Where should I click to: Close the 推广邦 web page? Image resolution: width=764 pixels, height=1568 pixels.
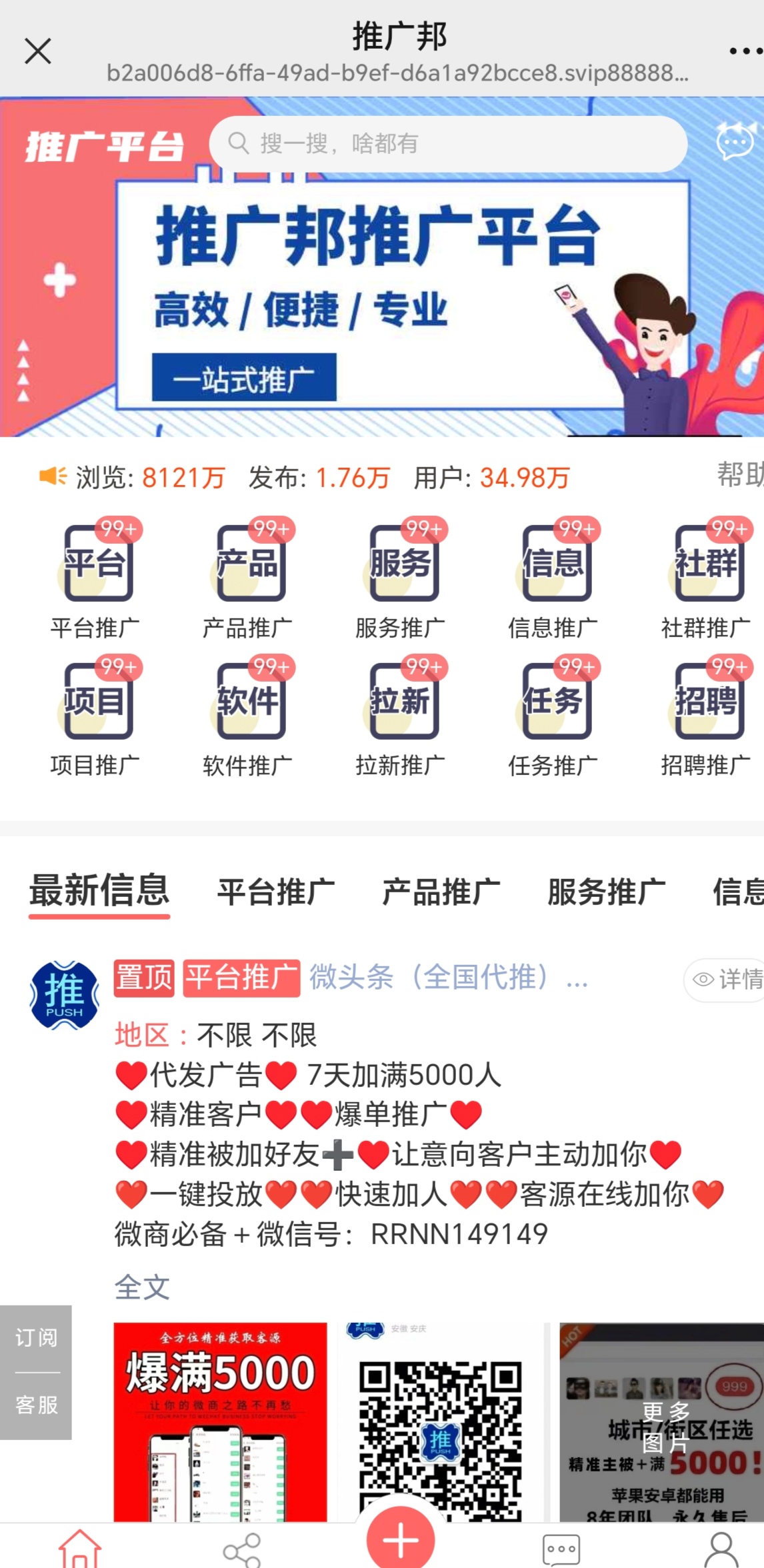point(37,51)
